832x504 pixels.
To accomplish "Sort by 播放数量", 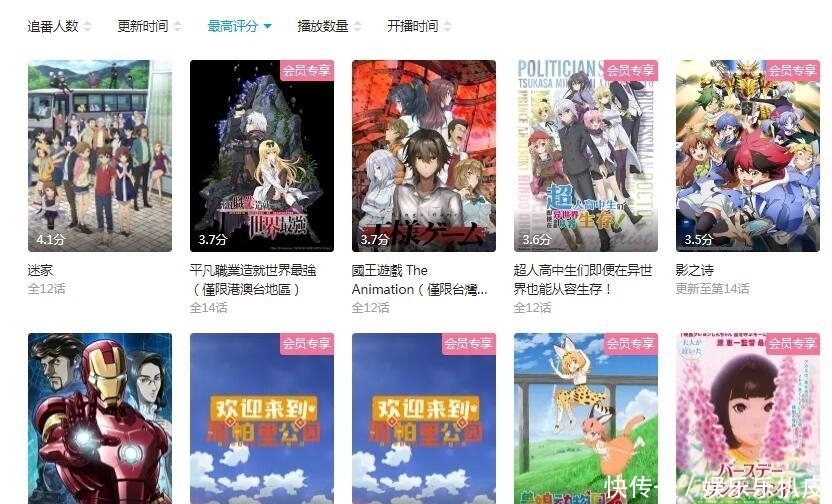I will [x=329, y=26].
